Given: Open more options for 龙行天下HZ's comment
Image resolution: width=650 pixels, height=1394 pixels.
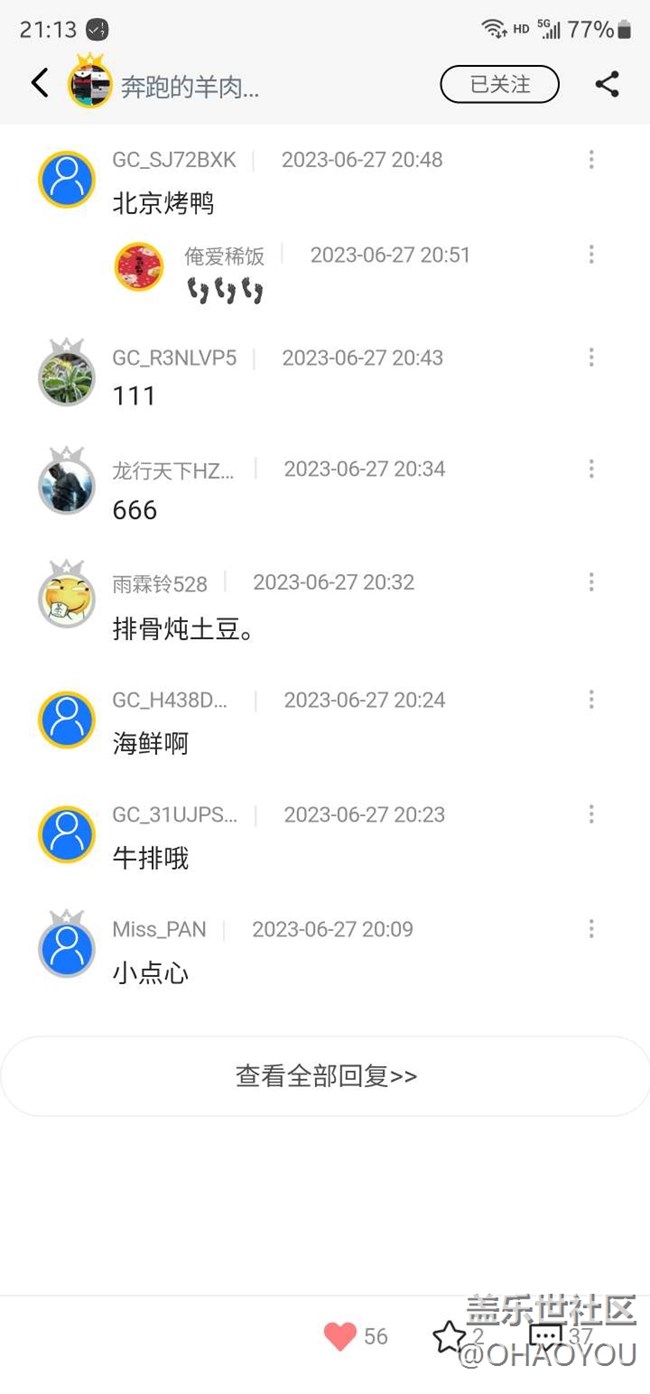Looking at the screenshot, I should point(591,469).
